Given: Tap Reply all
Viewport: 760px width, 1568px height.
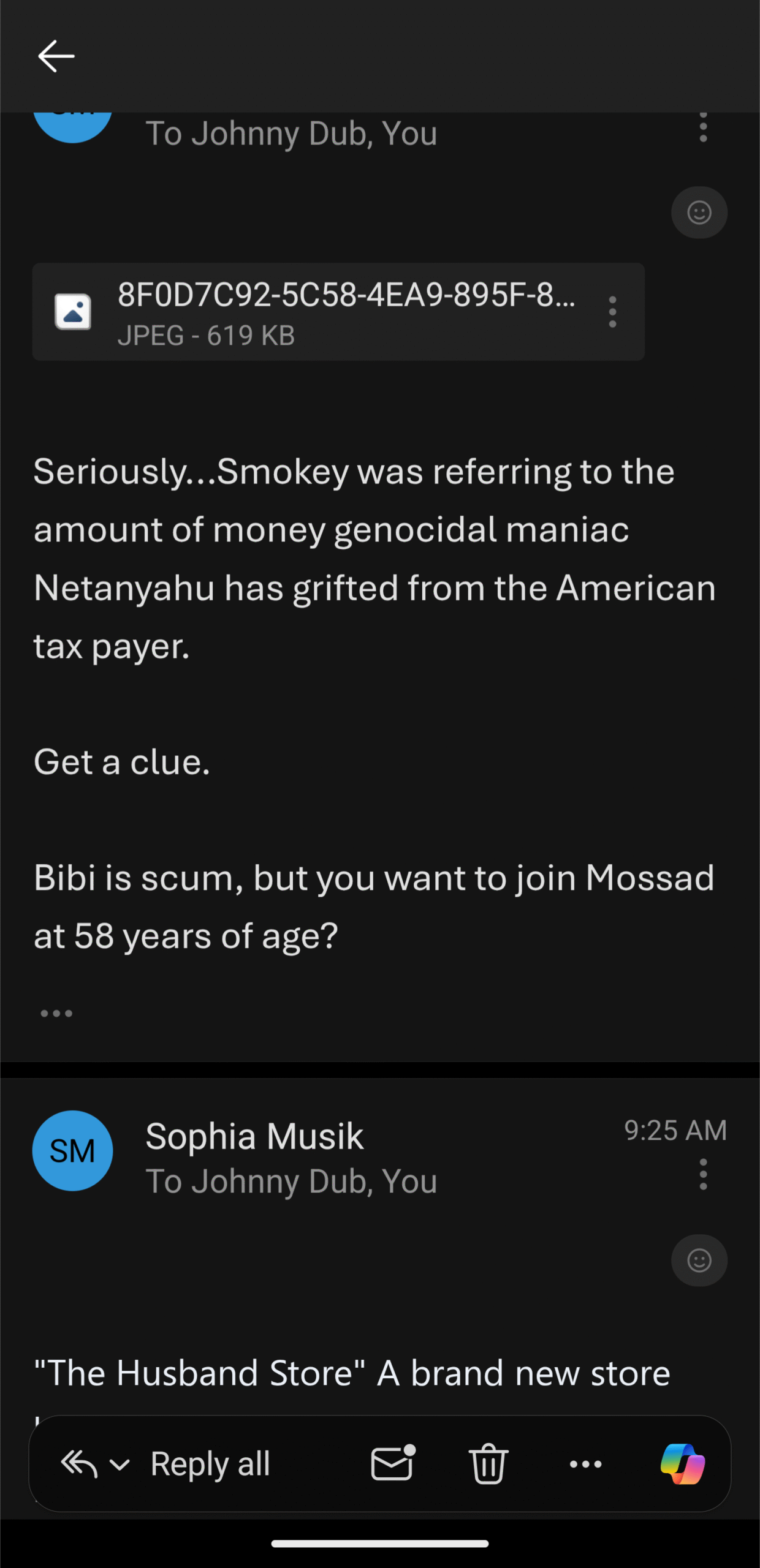Looking at the screenshot, I should tap(210, 1464).
